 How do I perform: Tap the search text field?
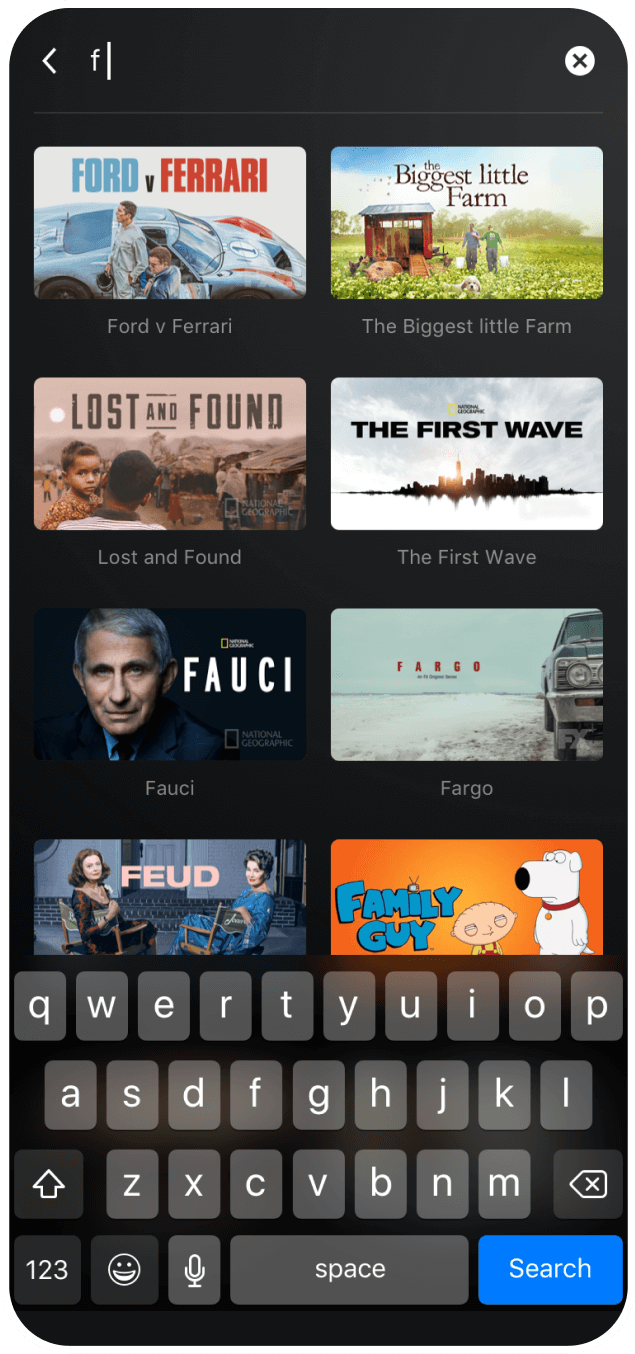[320, 61]
